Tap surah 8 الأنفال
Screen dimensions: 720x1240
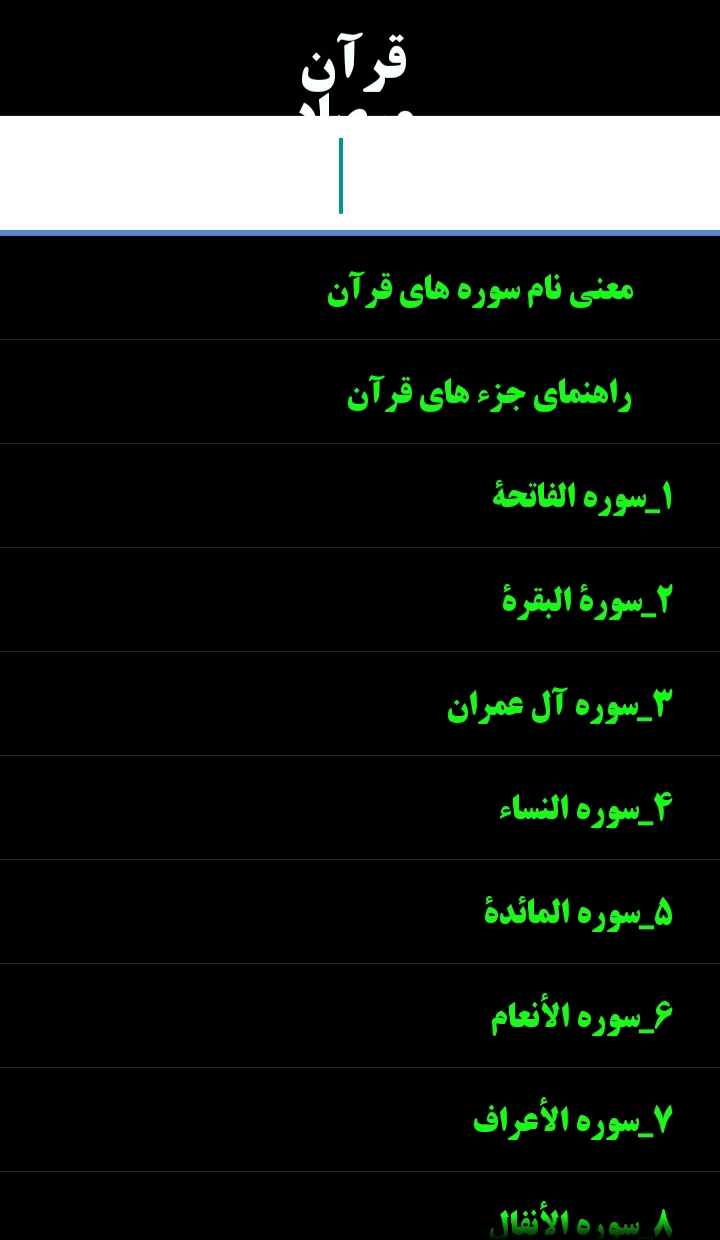(360, 1207)
